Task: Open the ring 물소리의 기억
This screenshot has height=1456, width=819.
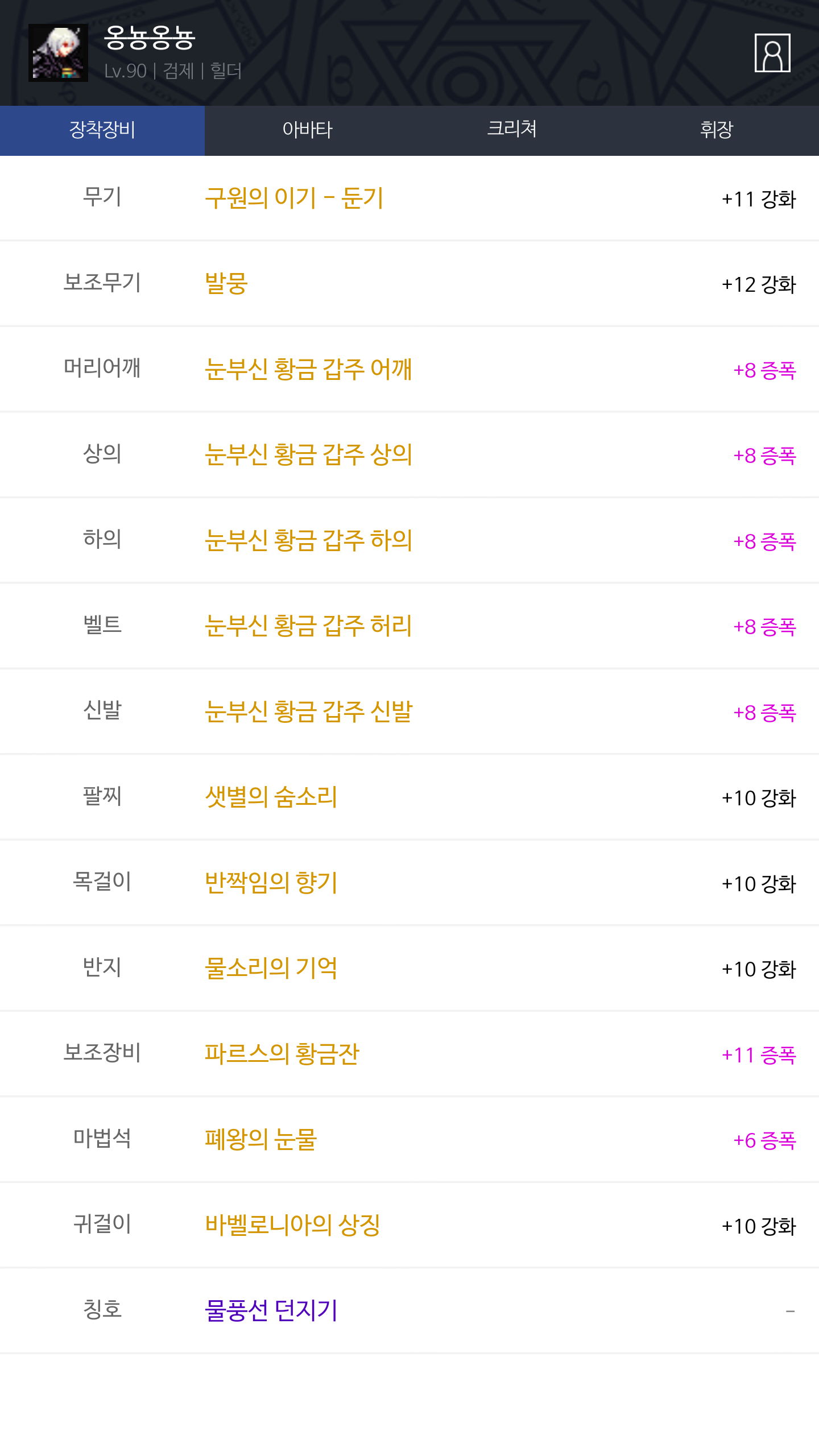Action: pos(271,968)
